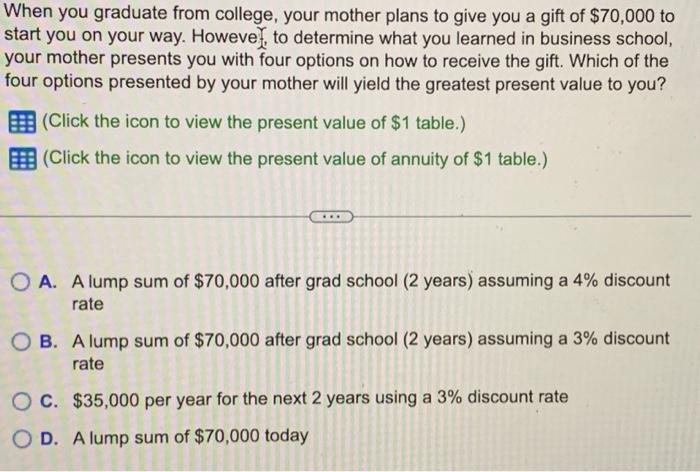This screenshot has width=700, height=472.
Task: Open the present value of $1 table icon
Action: click(x=21, y=124)
